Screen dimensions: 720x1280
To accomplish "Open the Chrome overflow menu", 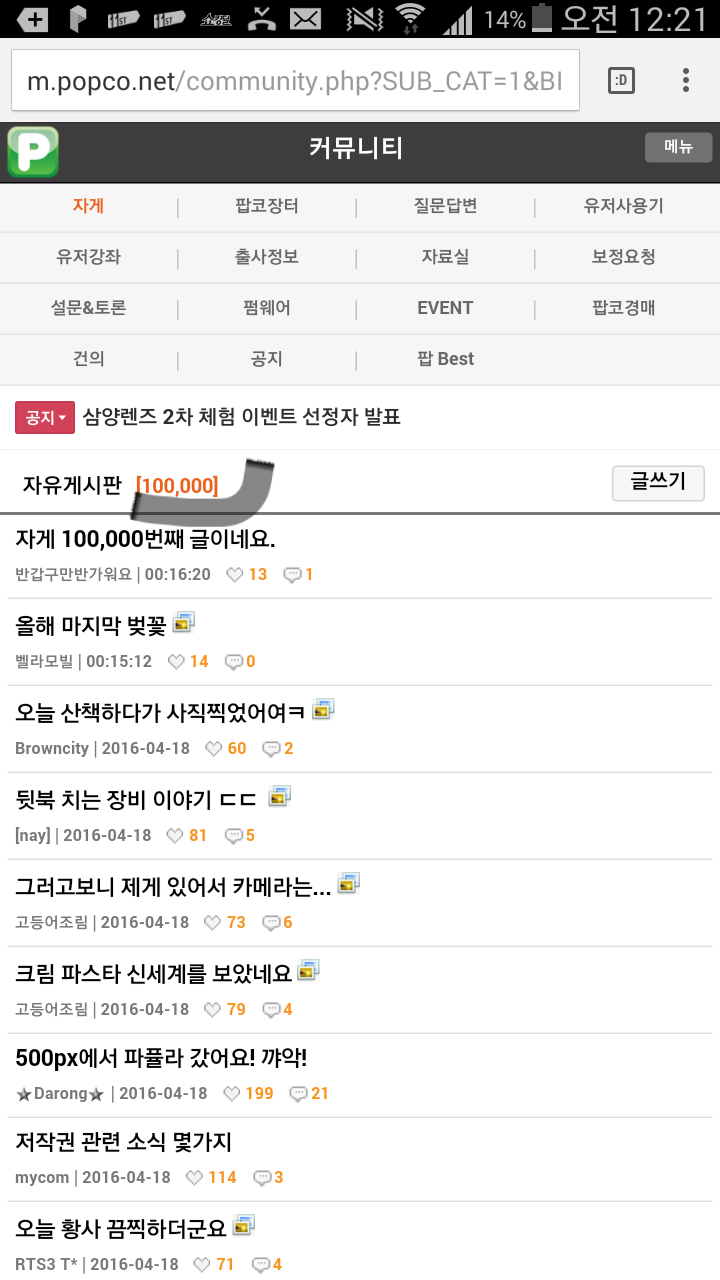I will [x=686, y=81].
